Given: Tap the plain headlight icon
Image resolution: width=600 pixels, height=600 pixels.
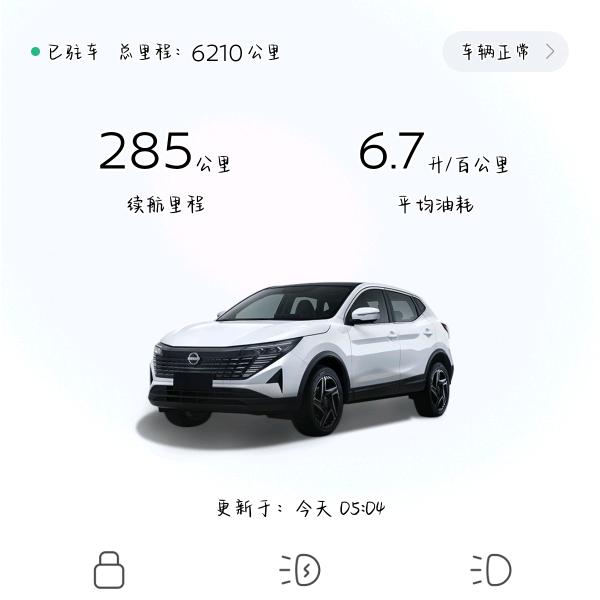Looking at the screenshot, I should 491,570.
